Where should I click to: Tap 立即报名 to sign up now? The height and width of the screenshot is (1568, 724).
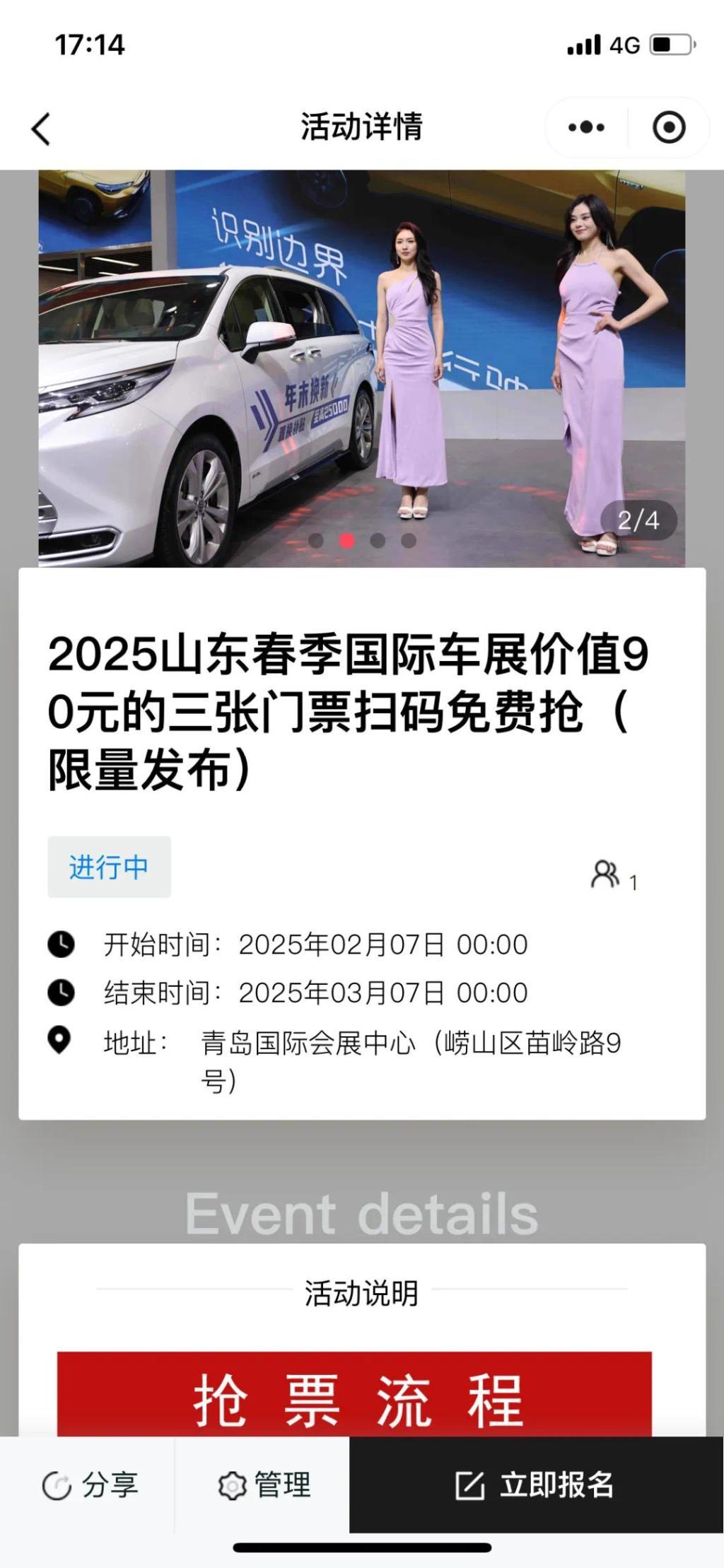535,1485
